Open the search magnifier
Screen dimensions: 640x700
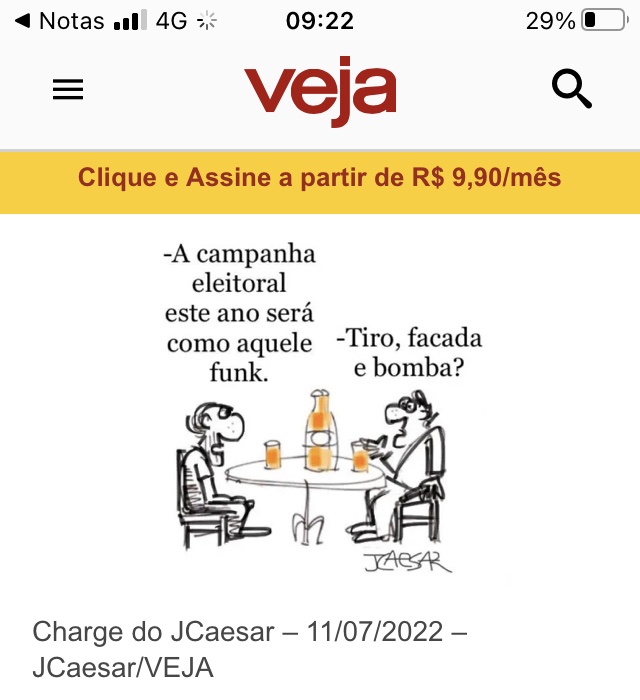click(572, 90)
